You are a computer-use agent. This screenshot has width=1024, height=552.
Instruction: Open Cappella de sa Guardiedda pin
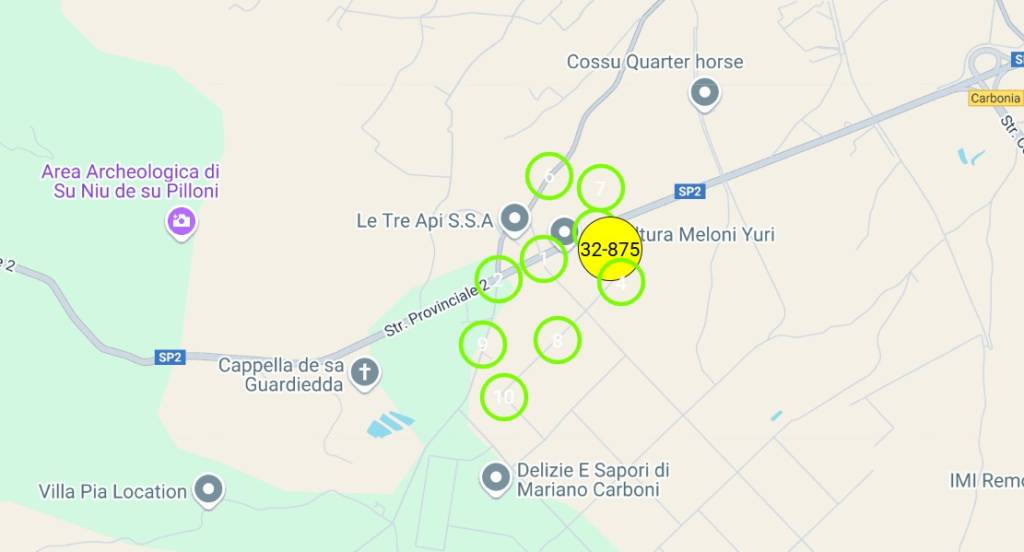point(366,372)
